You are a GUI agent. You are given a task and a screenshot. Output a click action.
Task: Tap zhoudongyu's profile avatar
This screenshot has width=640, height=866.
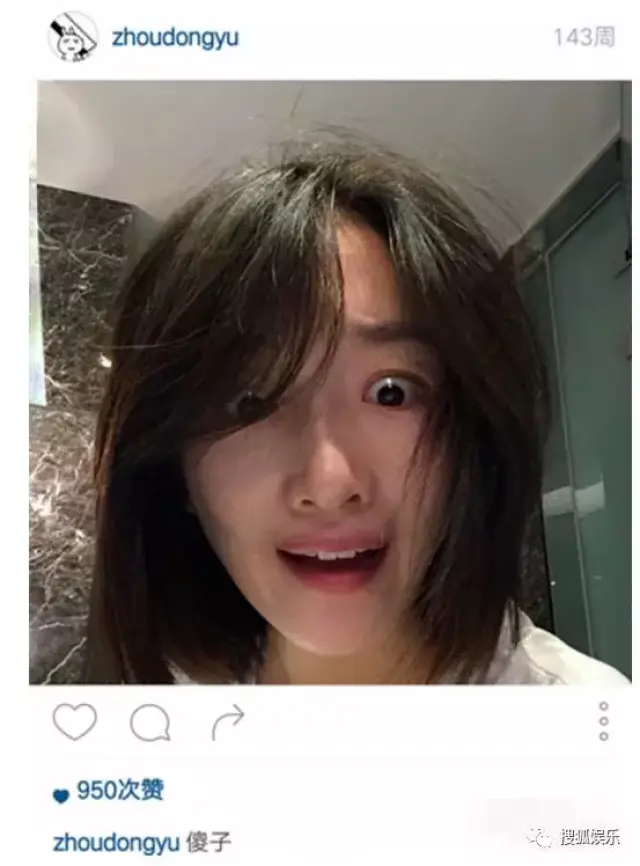pos(73,37)
